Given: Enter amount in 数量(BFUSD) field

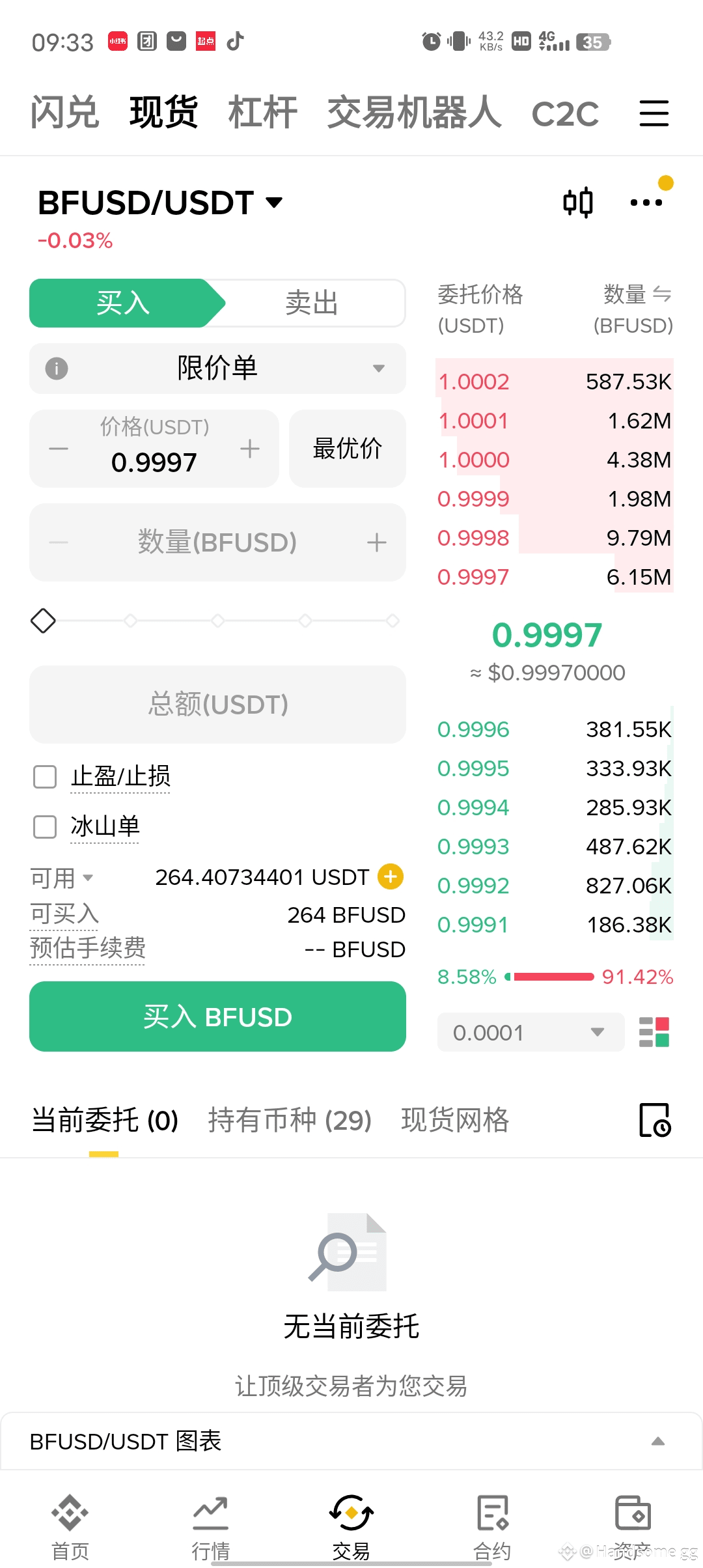Looking at the screenshot, I should (x=217, y=542).
